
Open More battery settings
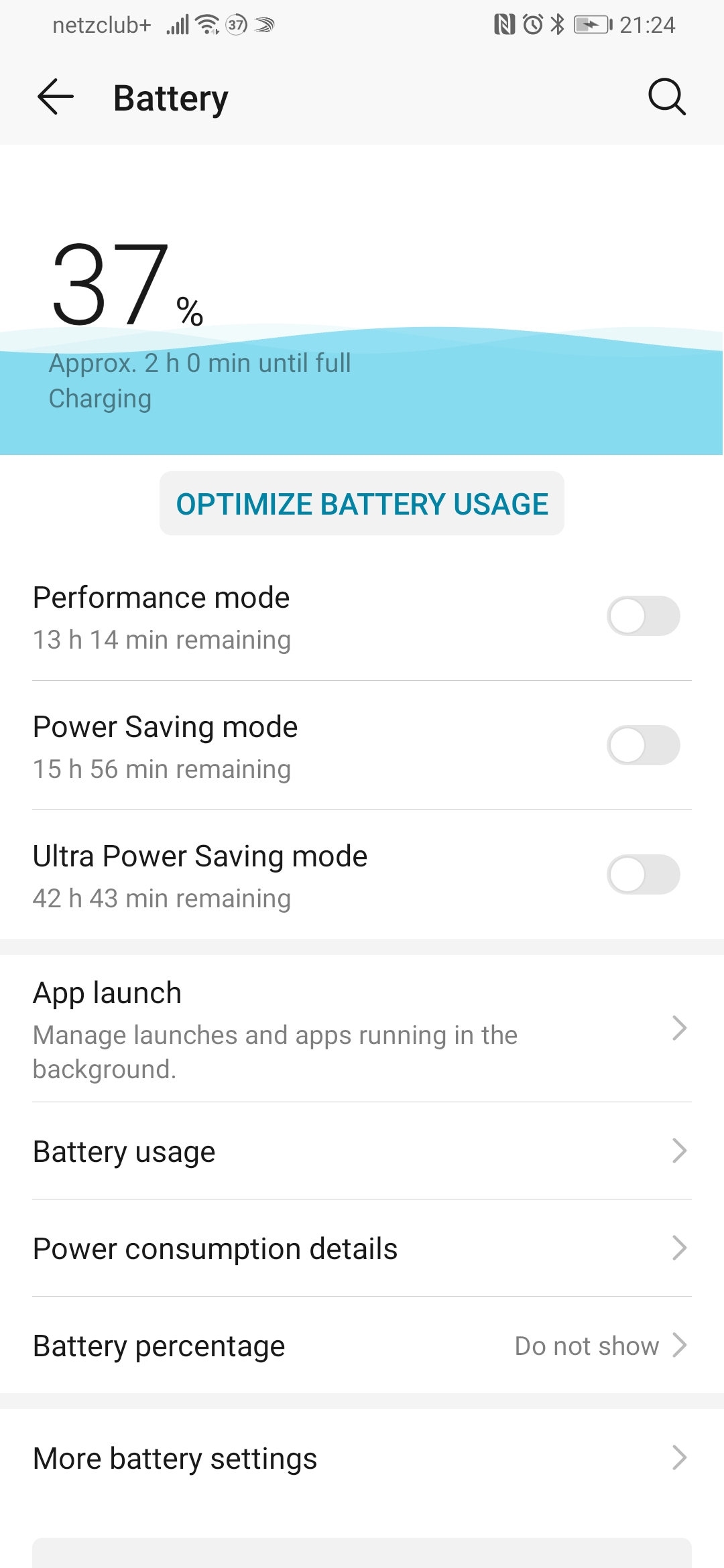click(x=362, y=1458)
